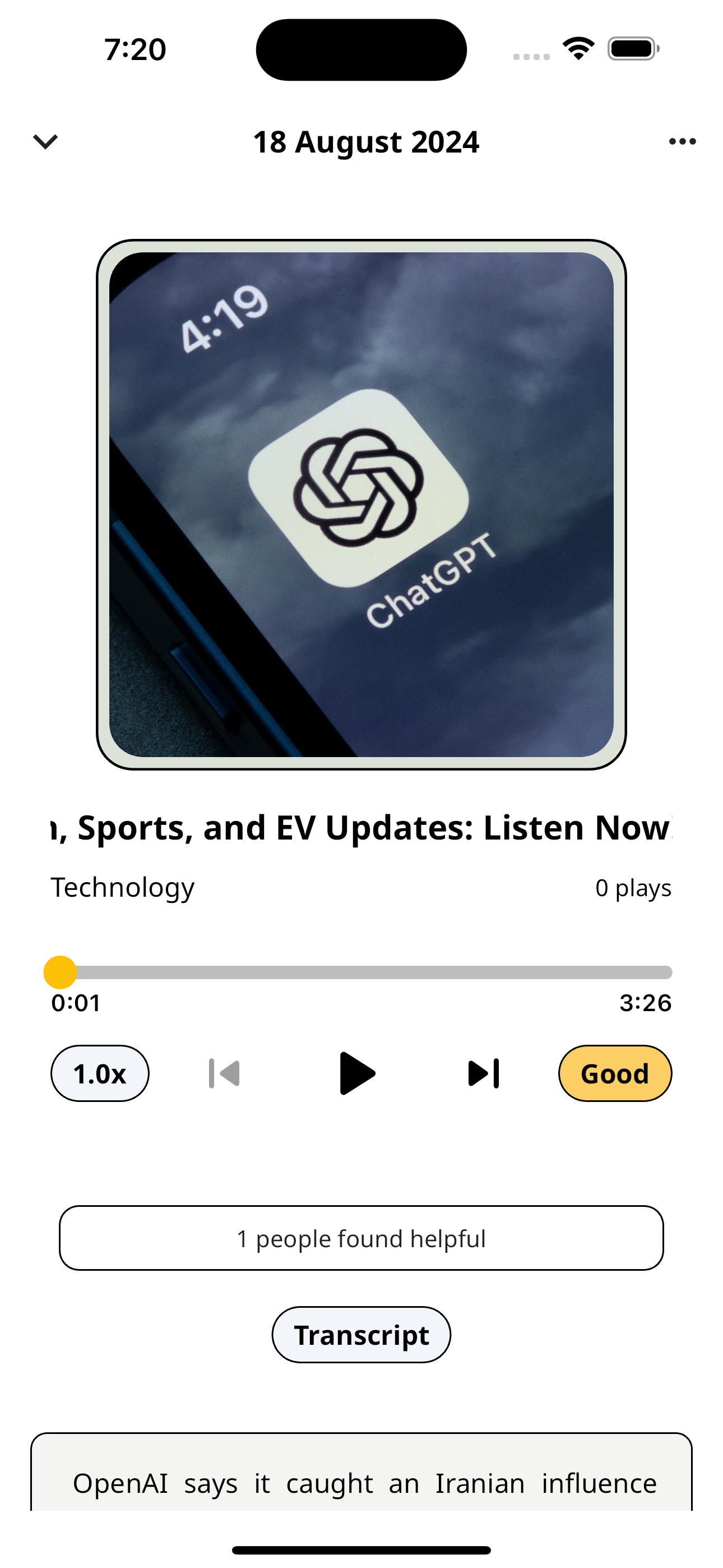Image resolution: width=723 pixels, height=1568 pixels.
Task: Skip to the next track
Action: click(484, 1074)
